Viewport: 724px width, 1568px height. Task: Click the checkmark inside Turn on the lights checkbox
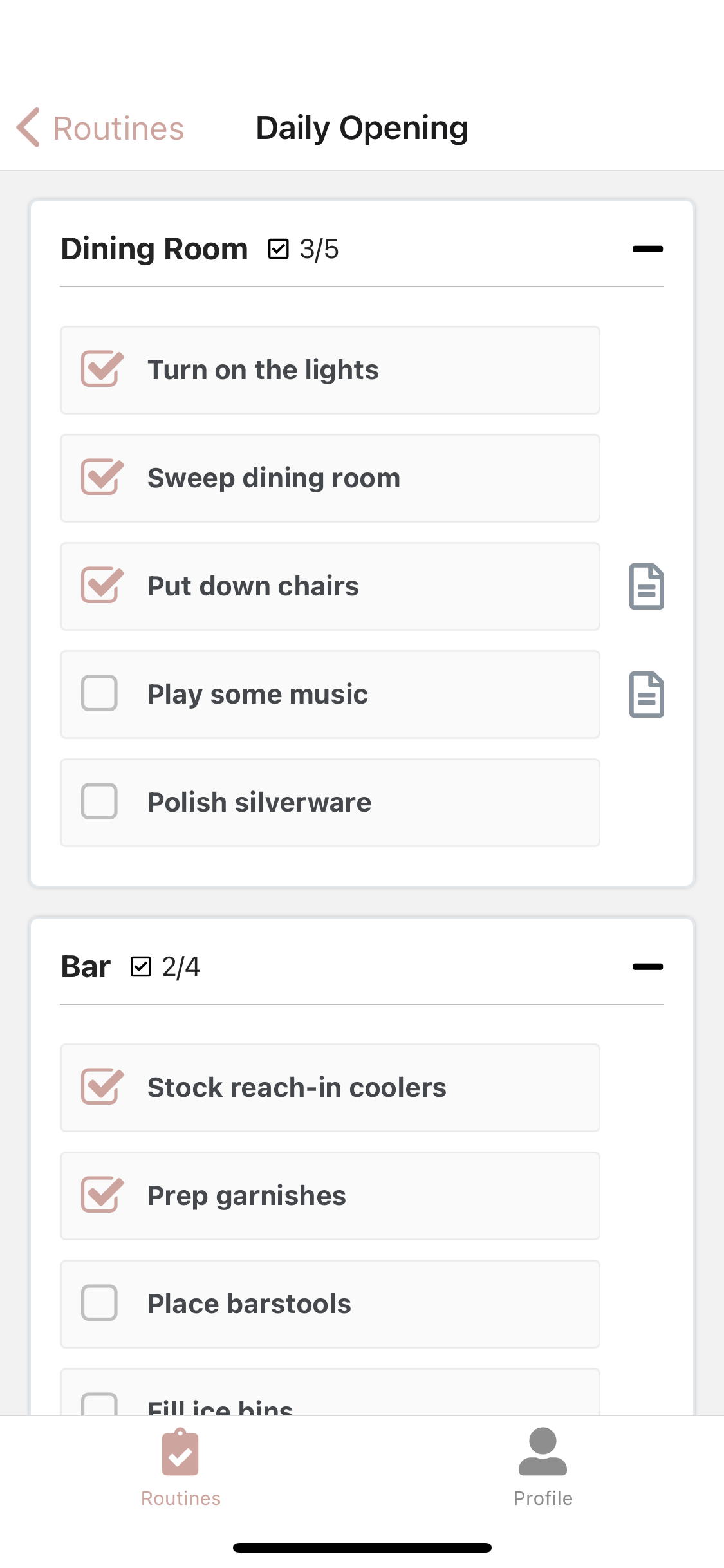point(101,369)
